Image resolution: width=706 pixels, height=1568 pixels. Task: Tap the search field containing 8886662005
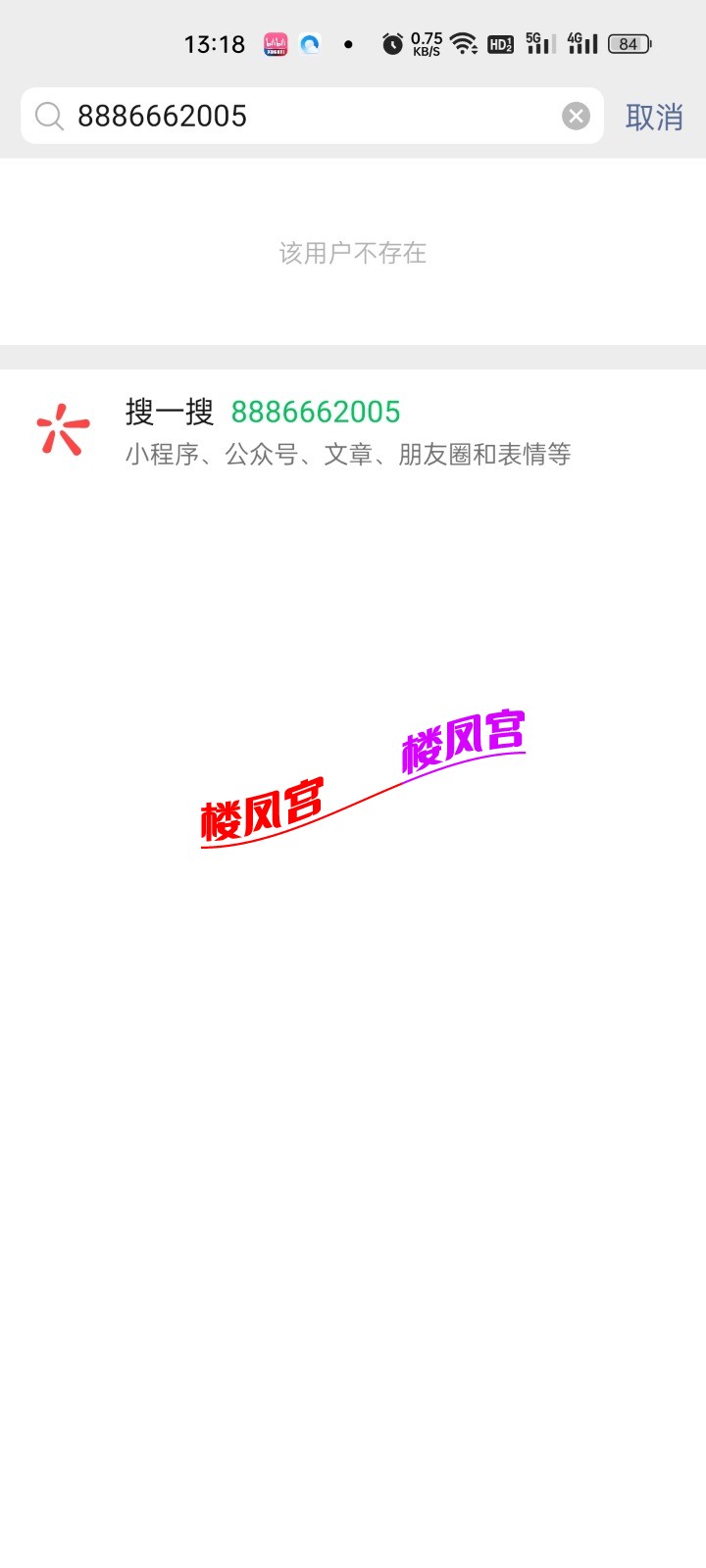coord(294,117)
